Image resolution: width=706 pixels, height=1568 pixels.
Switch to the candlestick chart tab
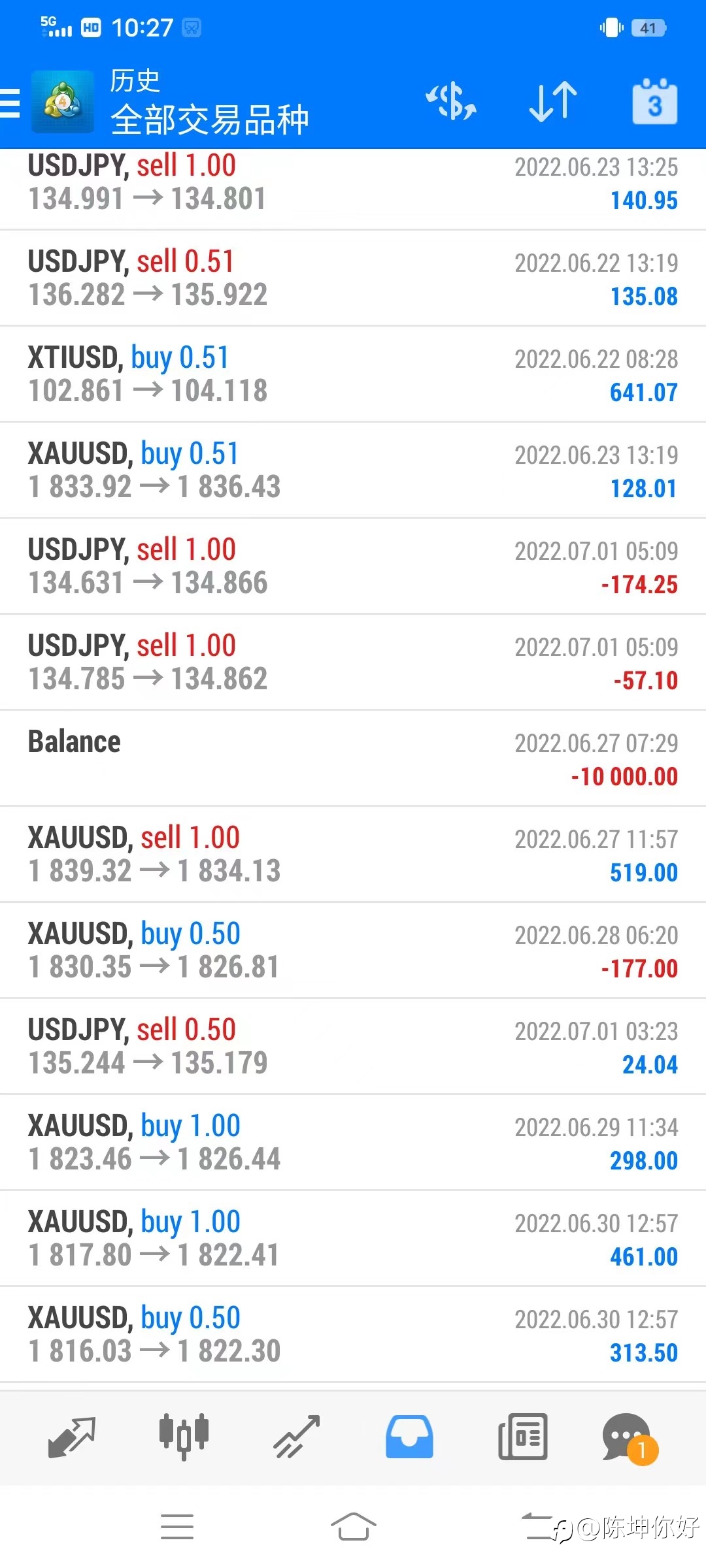[184, 1437]
